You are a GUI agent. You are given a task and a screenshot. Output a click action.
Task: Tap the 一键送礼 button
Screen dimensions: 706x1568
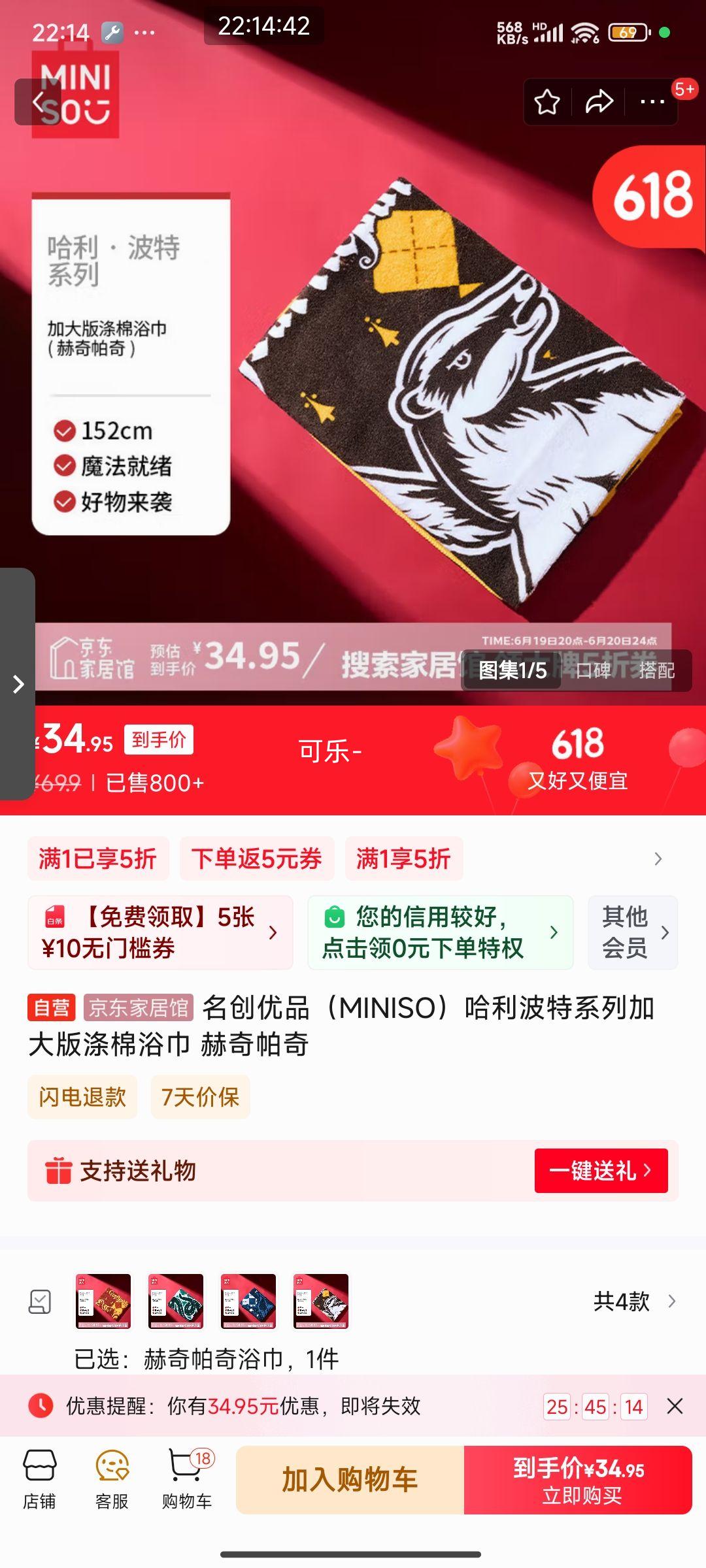pos(601,1171)
